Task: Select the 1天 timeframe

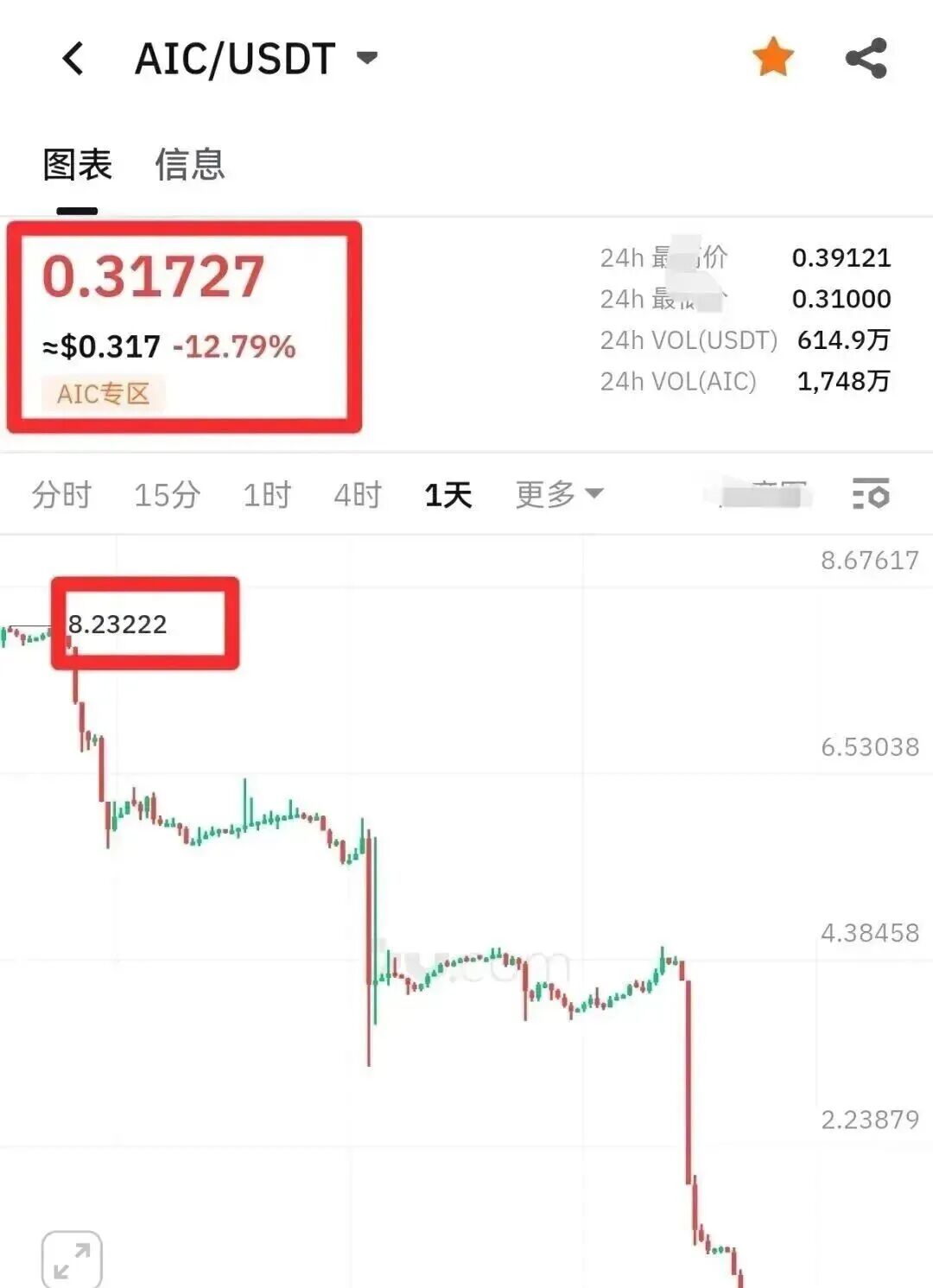Action: click(x=448, y=495)
